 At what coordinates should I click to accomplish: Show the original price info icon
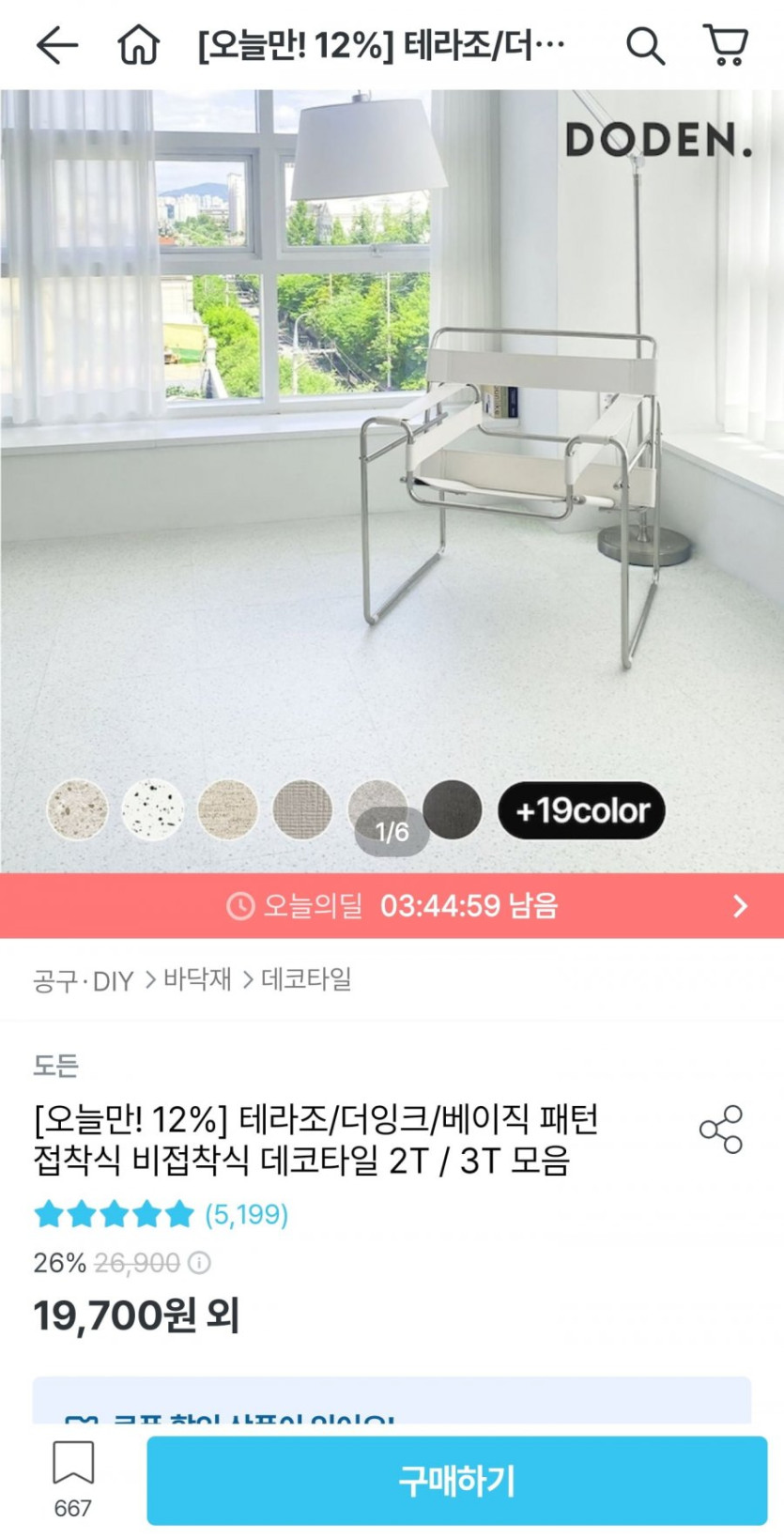(199, 1263)
